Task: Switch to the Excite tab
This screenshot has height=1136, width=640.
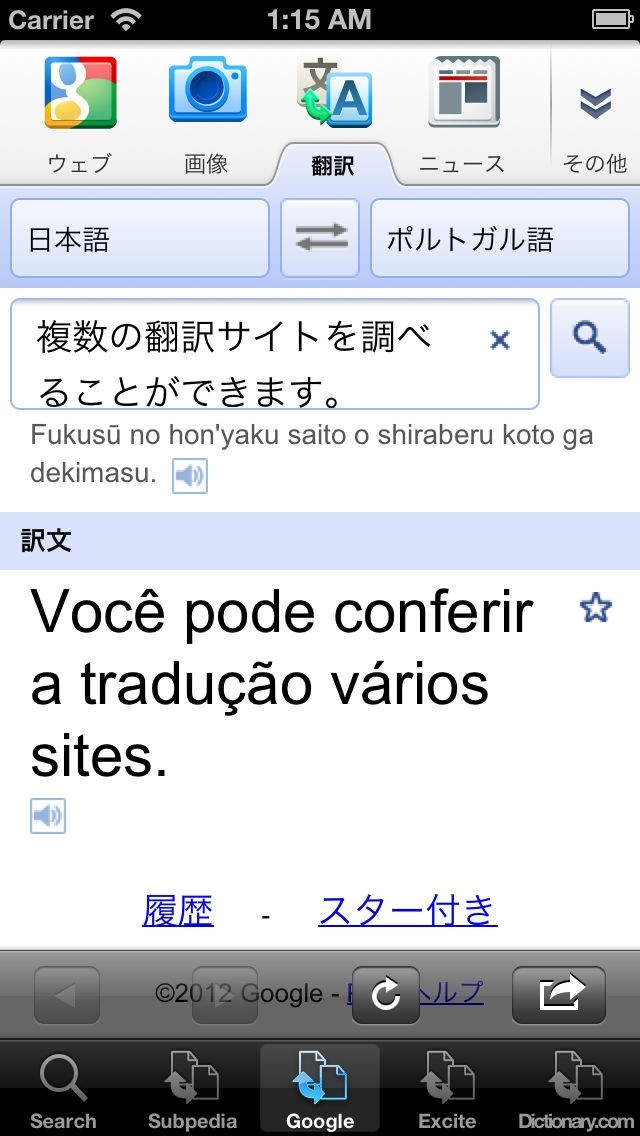Action: tap(447, 1090)
